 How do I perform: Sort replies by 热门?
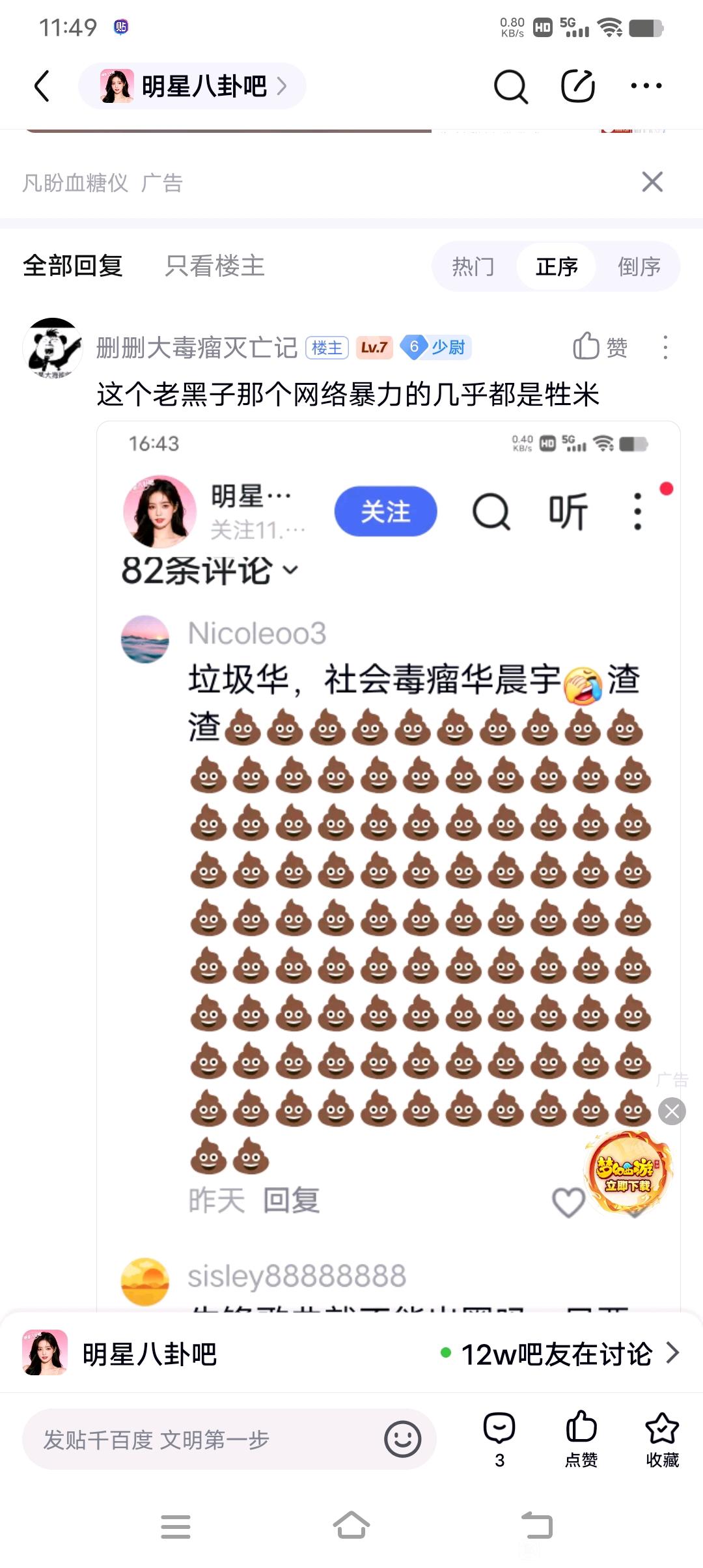pyautogui.click(x=473, y=266)
